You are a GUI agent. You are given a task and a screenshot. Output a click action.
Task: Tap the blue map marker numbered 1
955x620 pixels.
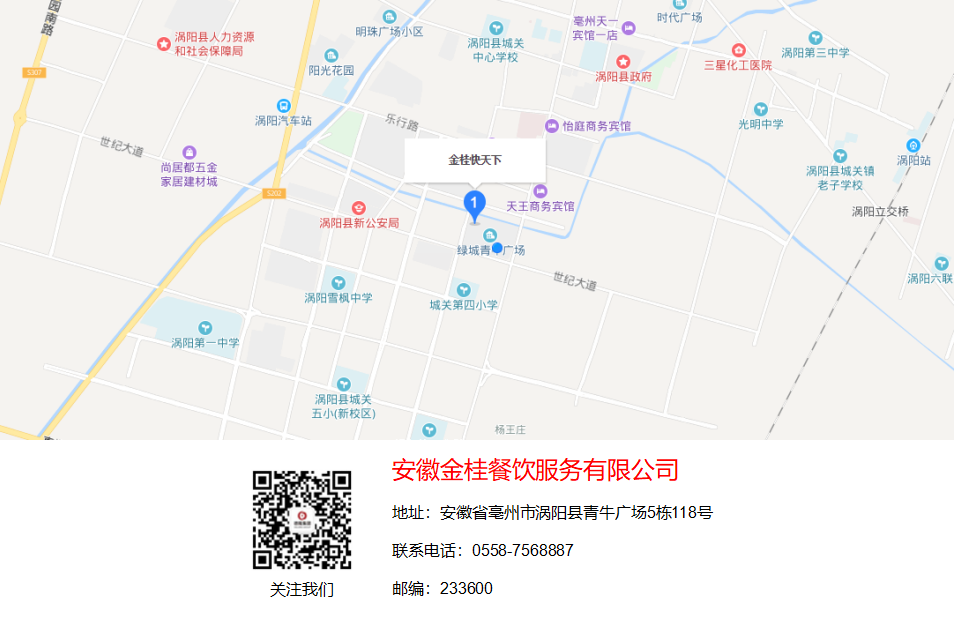[474, 203]
